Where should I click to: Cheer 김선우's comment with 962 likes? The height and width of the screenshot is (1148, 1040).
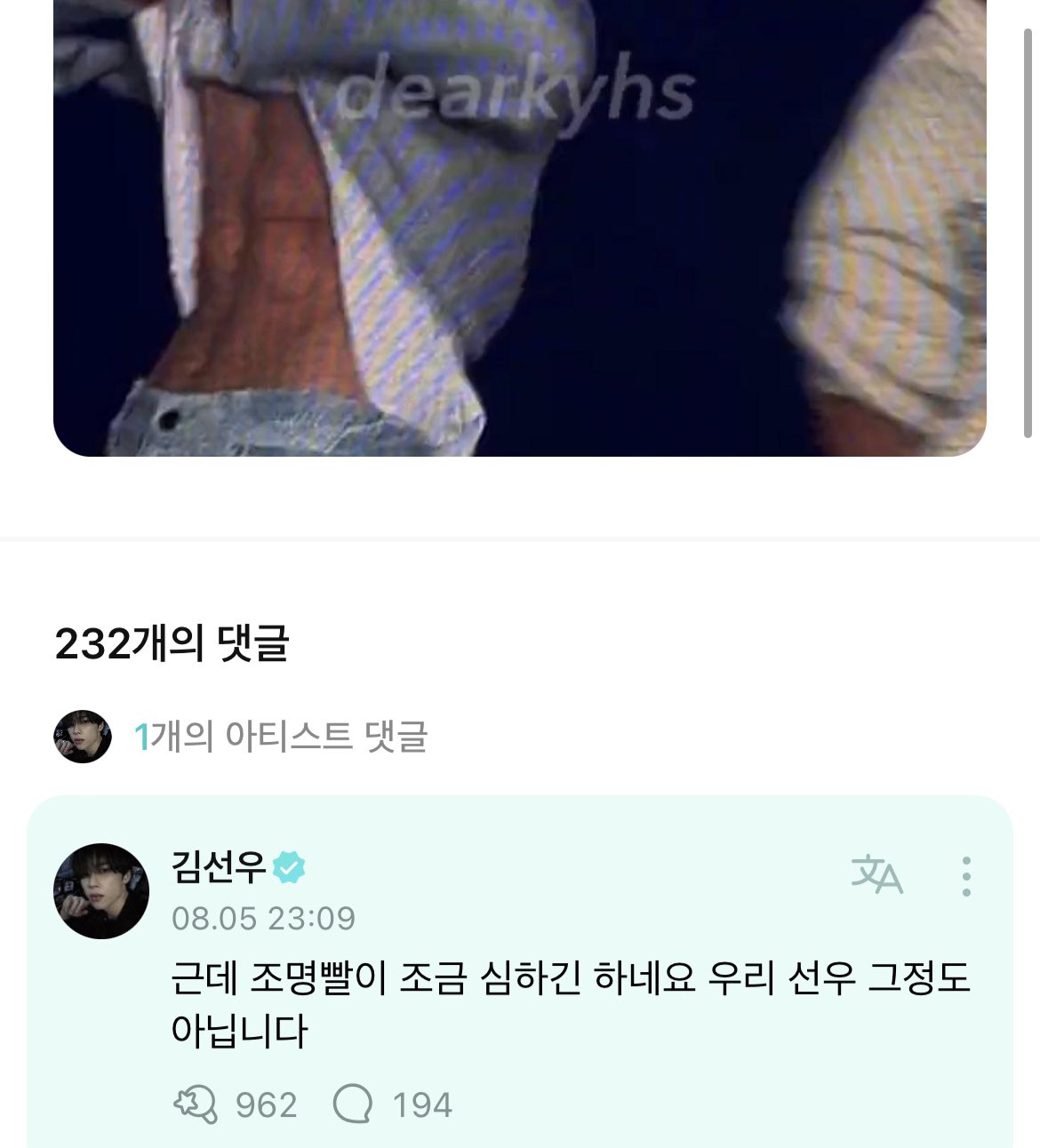click(196, 1104)
